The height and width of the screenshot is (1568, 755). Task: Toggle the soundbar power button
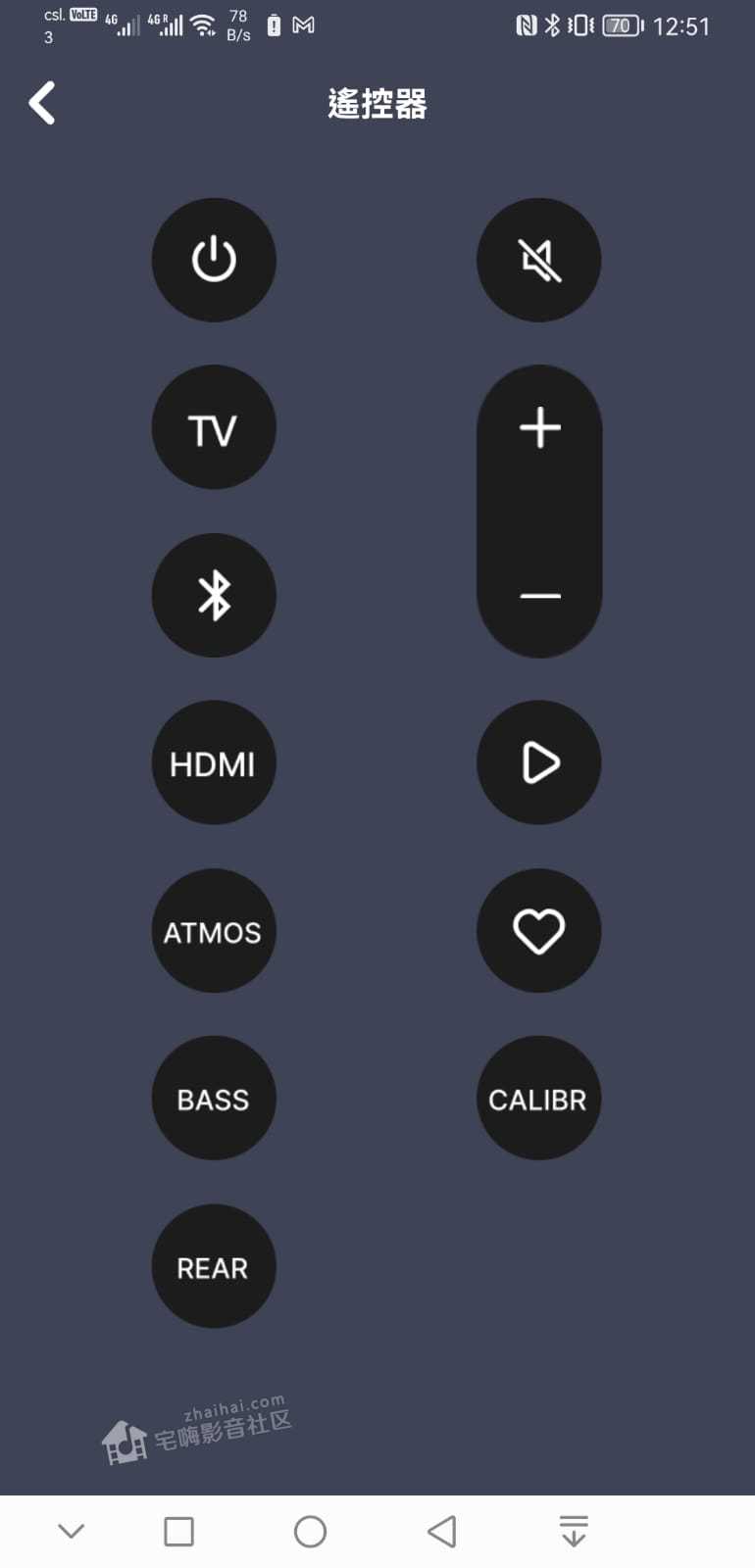(x=214, y=260)
